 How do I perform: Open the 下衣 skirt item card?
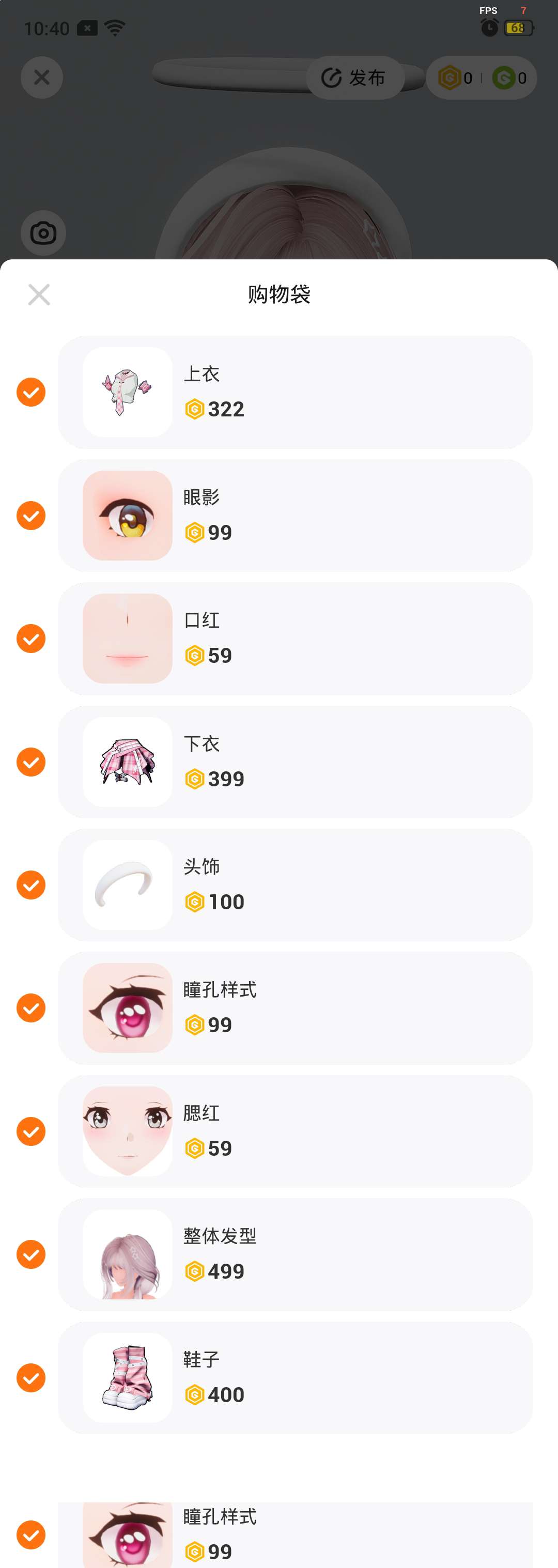click(x=295, y=762)
